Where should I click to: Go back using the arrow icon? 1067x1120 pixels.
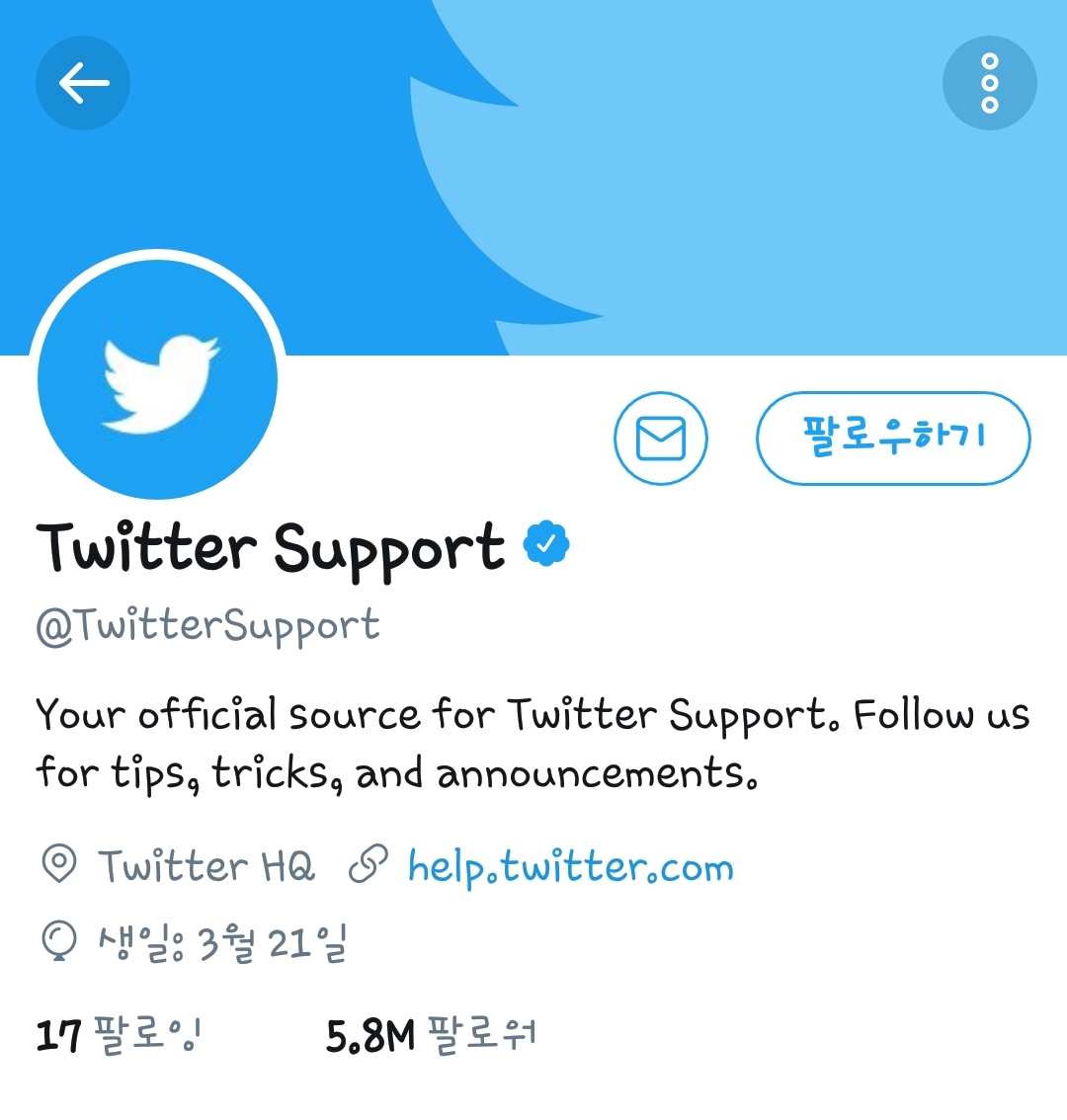pos(83,83)
